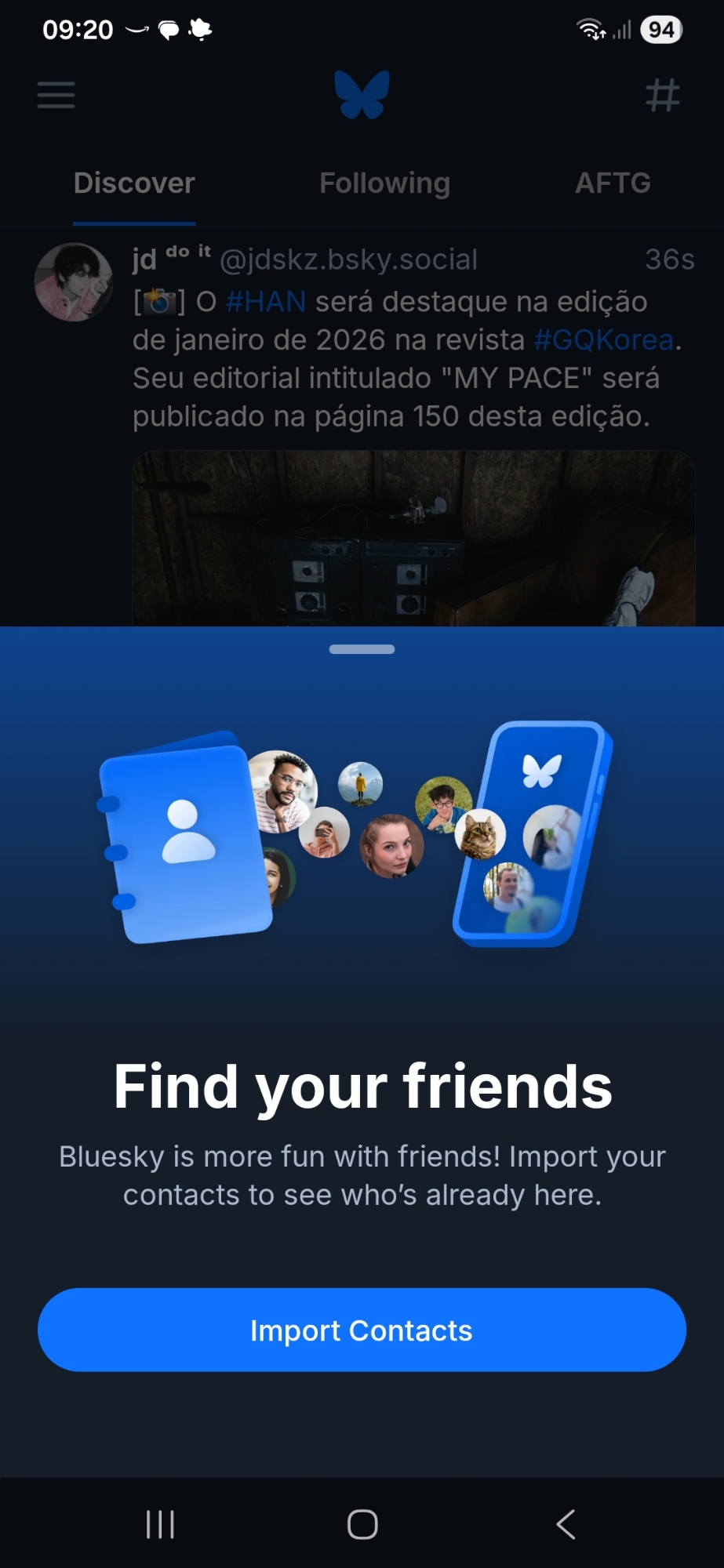Open jd's profile avatar

[74, 282]
